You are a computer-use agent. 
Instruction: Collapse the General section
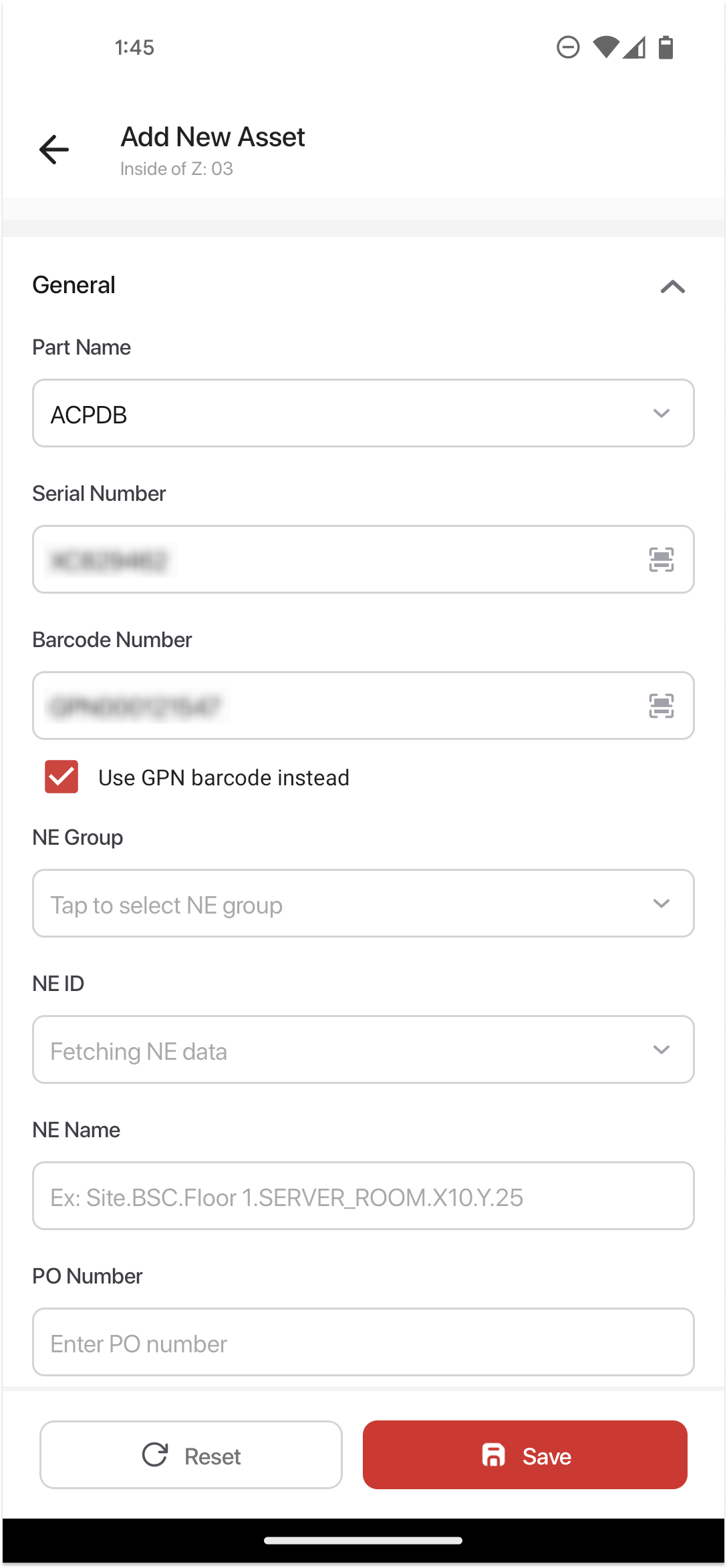click(x=672, y=286)
